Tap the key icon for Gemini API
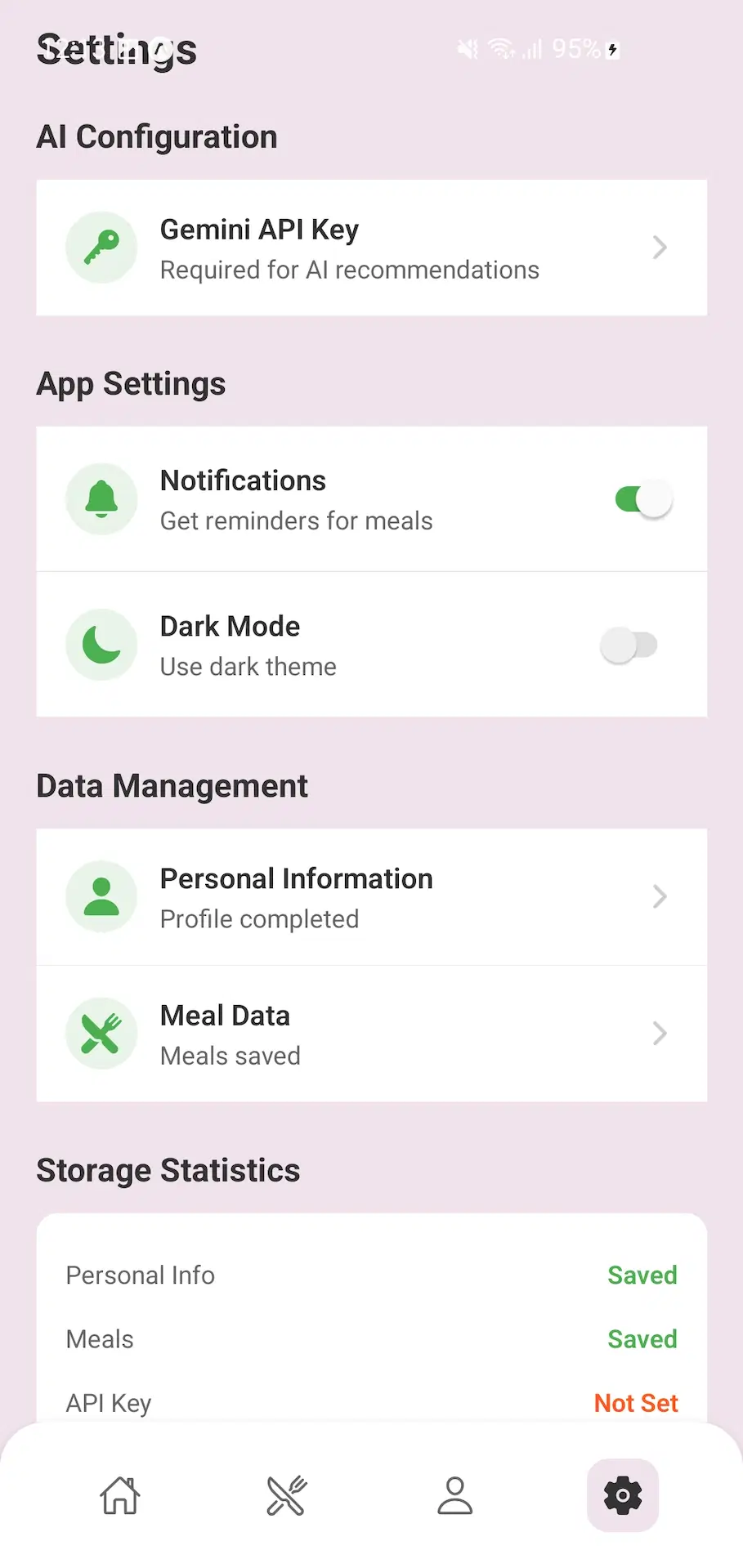 101,248
